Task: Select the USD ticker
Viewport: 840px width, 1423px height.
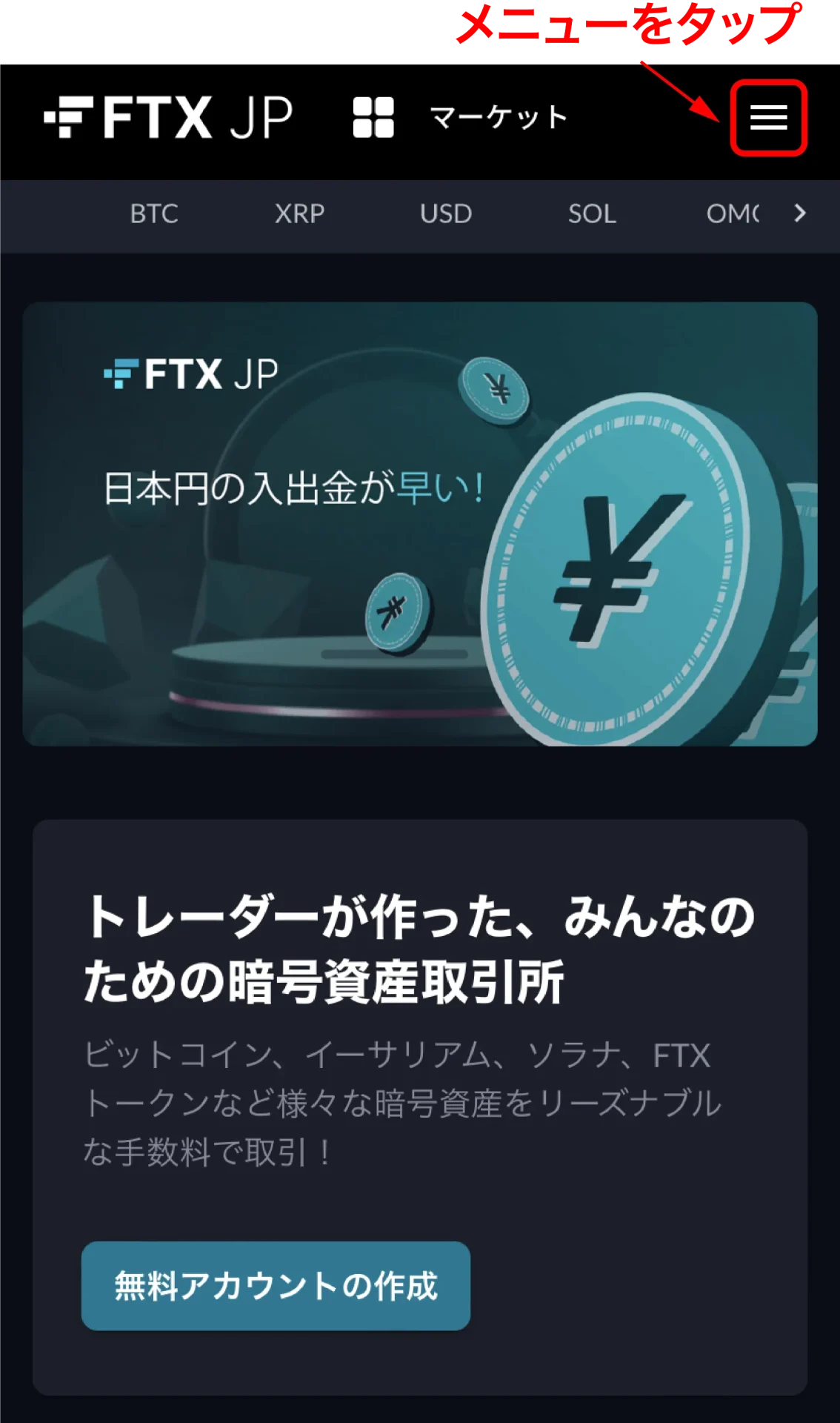Action: [x=446, y=214]
